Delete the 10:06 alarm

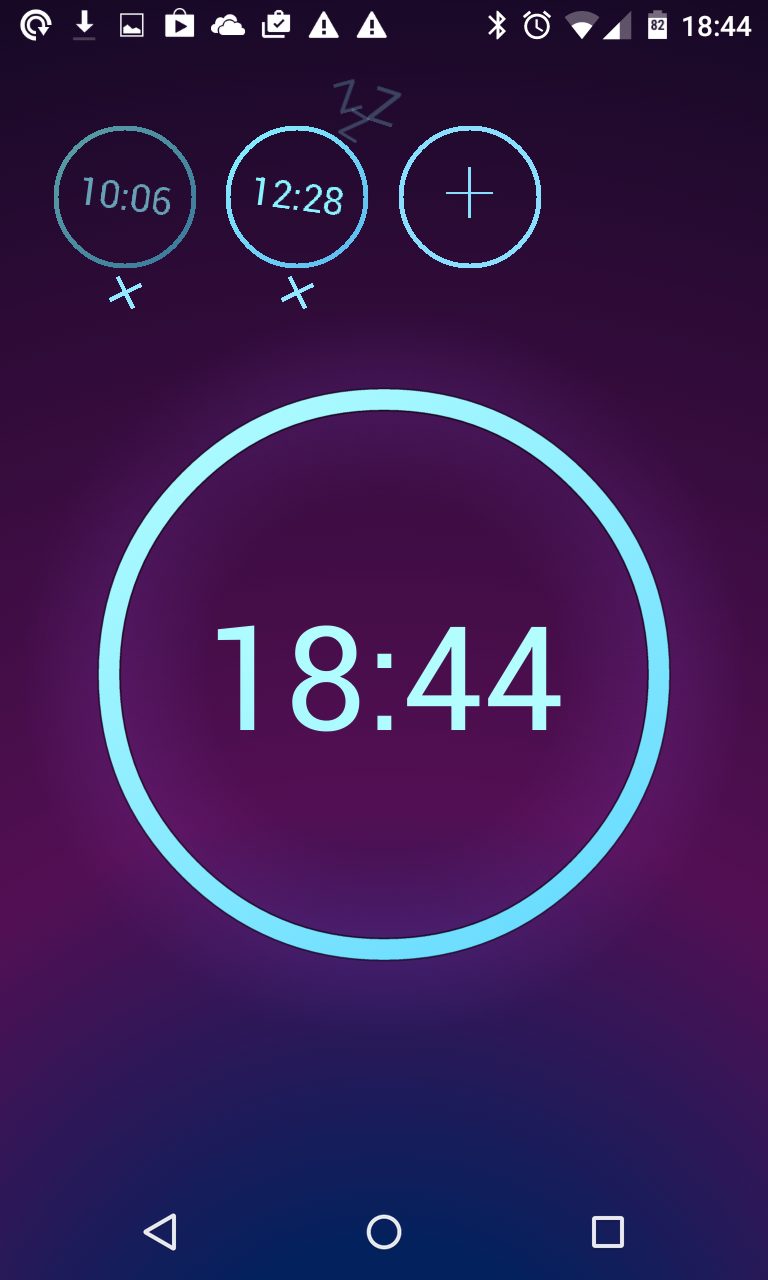pyautogui.click(x=125, y=294)
